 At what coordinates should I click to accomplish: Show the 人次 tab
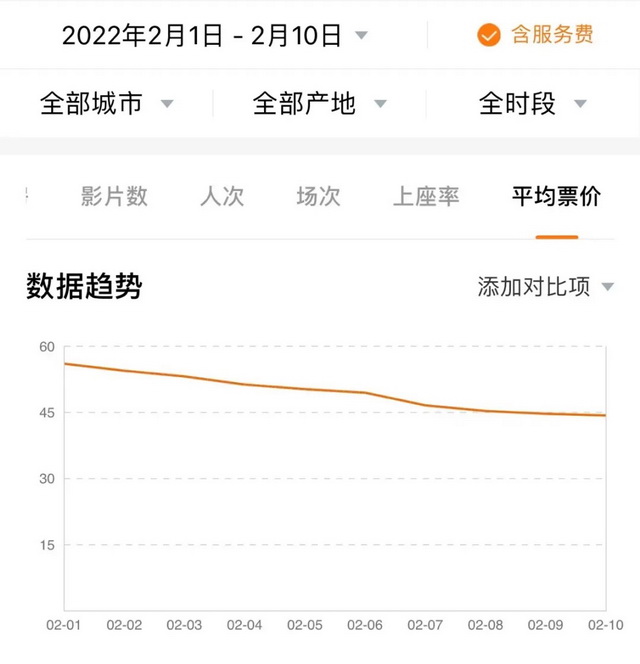221,196
